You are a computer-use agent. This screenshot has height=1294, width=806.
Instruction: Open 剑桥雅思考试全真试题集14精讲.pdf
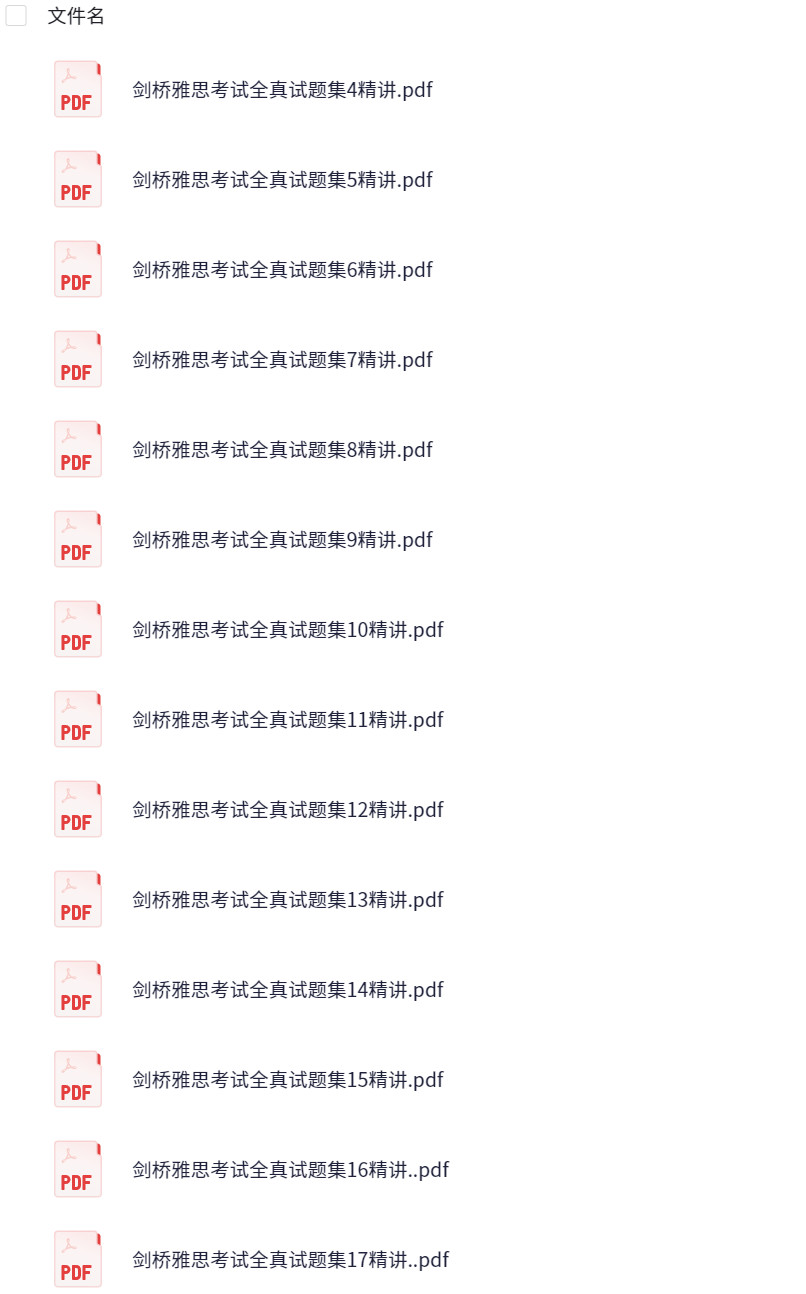coord(287,990)
